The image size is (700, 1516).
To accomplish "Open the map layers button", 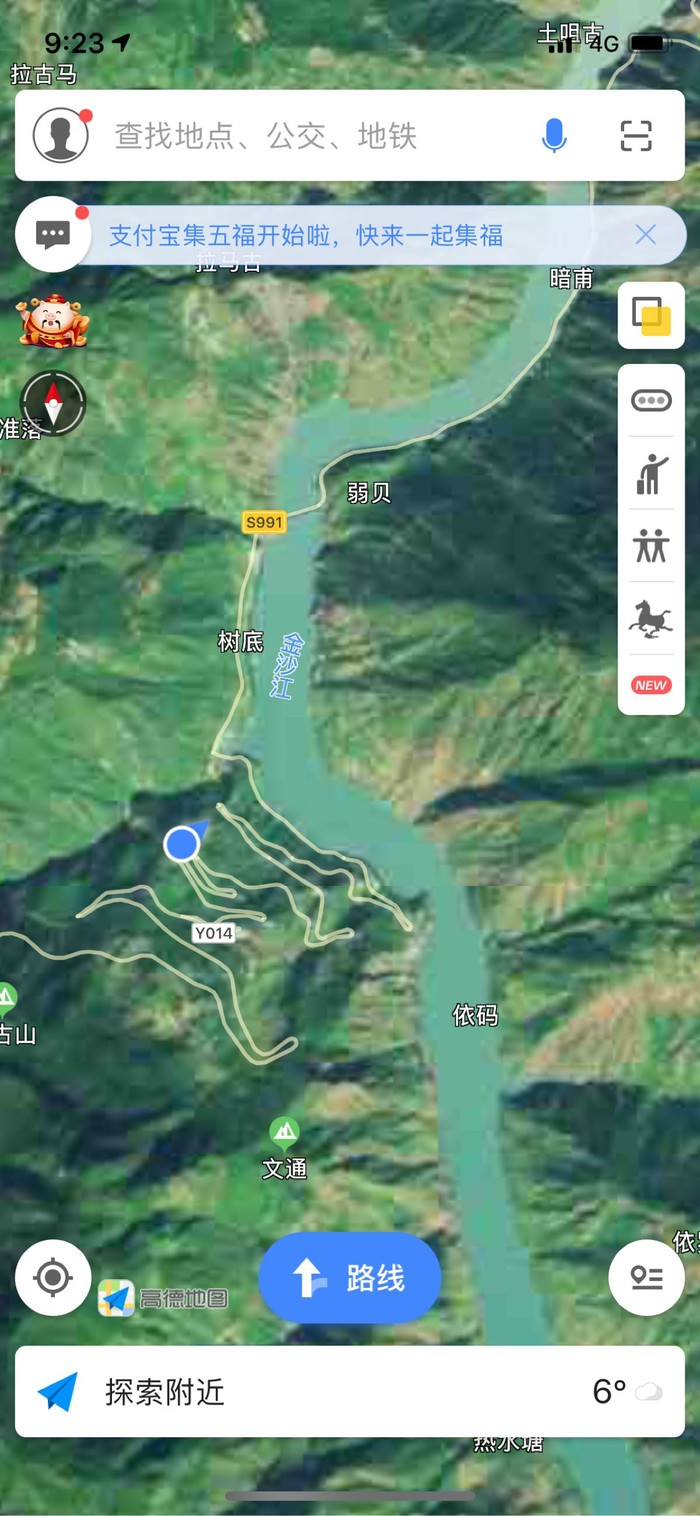I will tap(651, 315).
